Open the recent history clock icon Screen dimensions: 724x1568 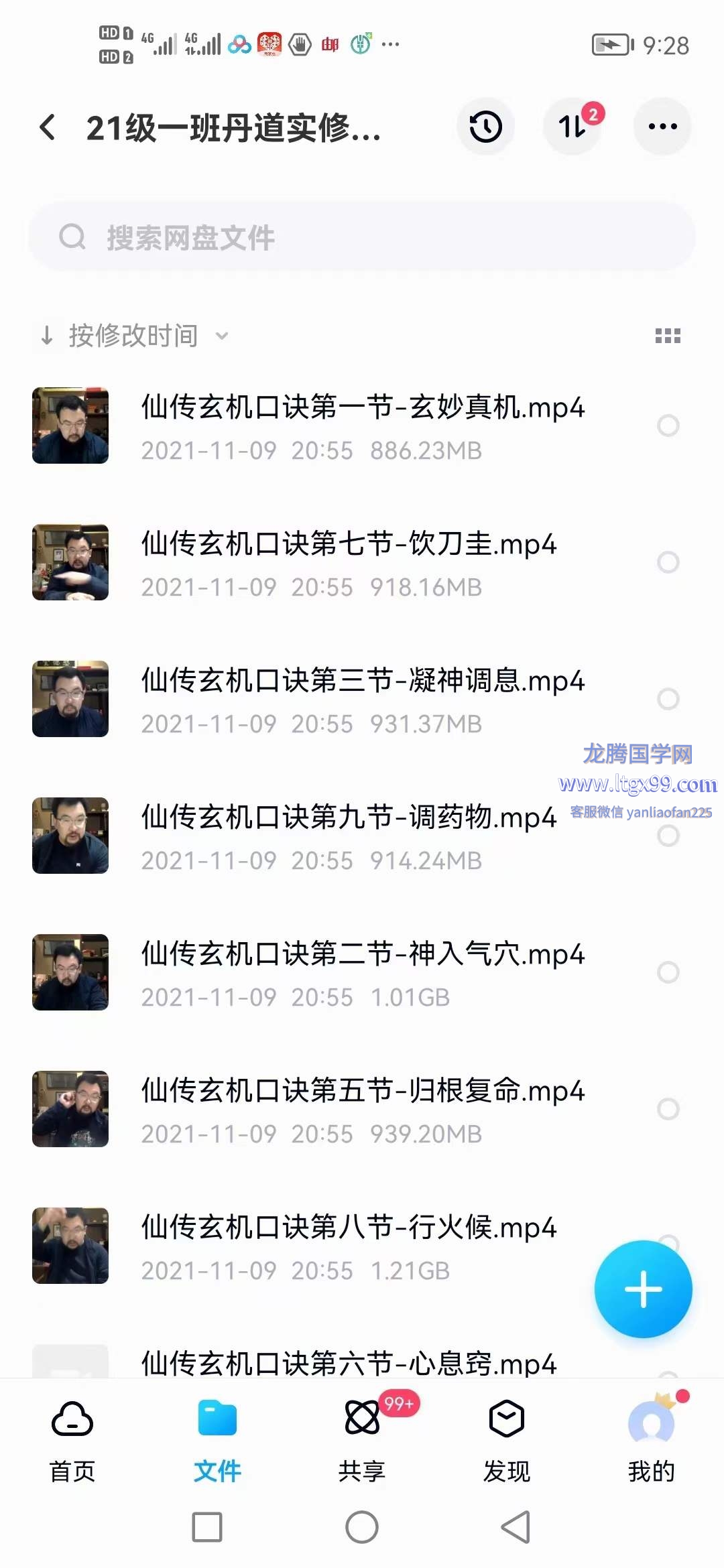[x=485, y=127]
